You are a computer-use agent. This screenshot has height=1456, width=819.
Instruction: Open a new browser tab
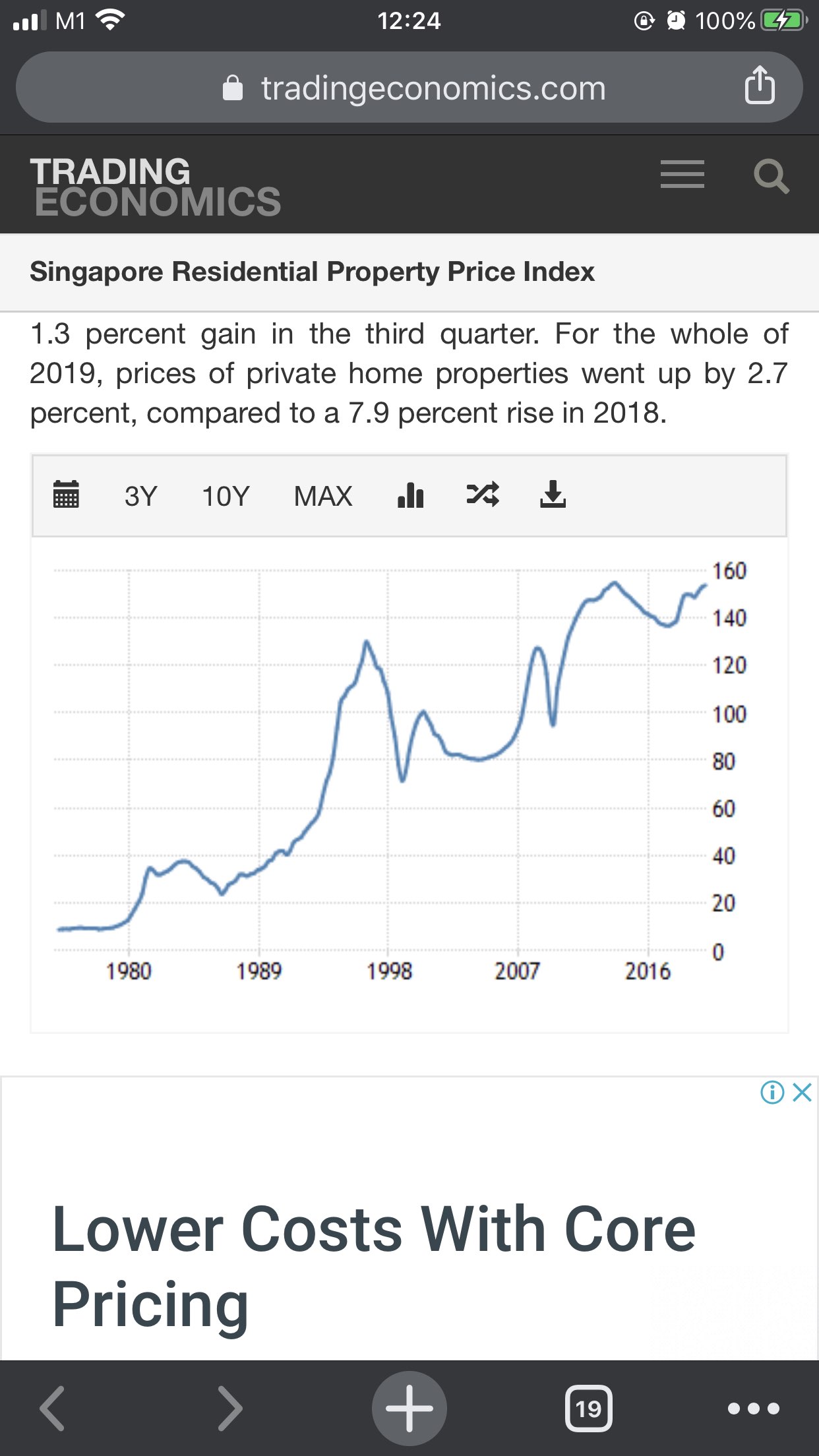coord(409,1409)
